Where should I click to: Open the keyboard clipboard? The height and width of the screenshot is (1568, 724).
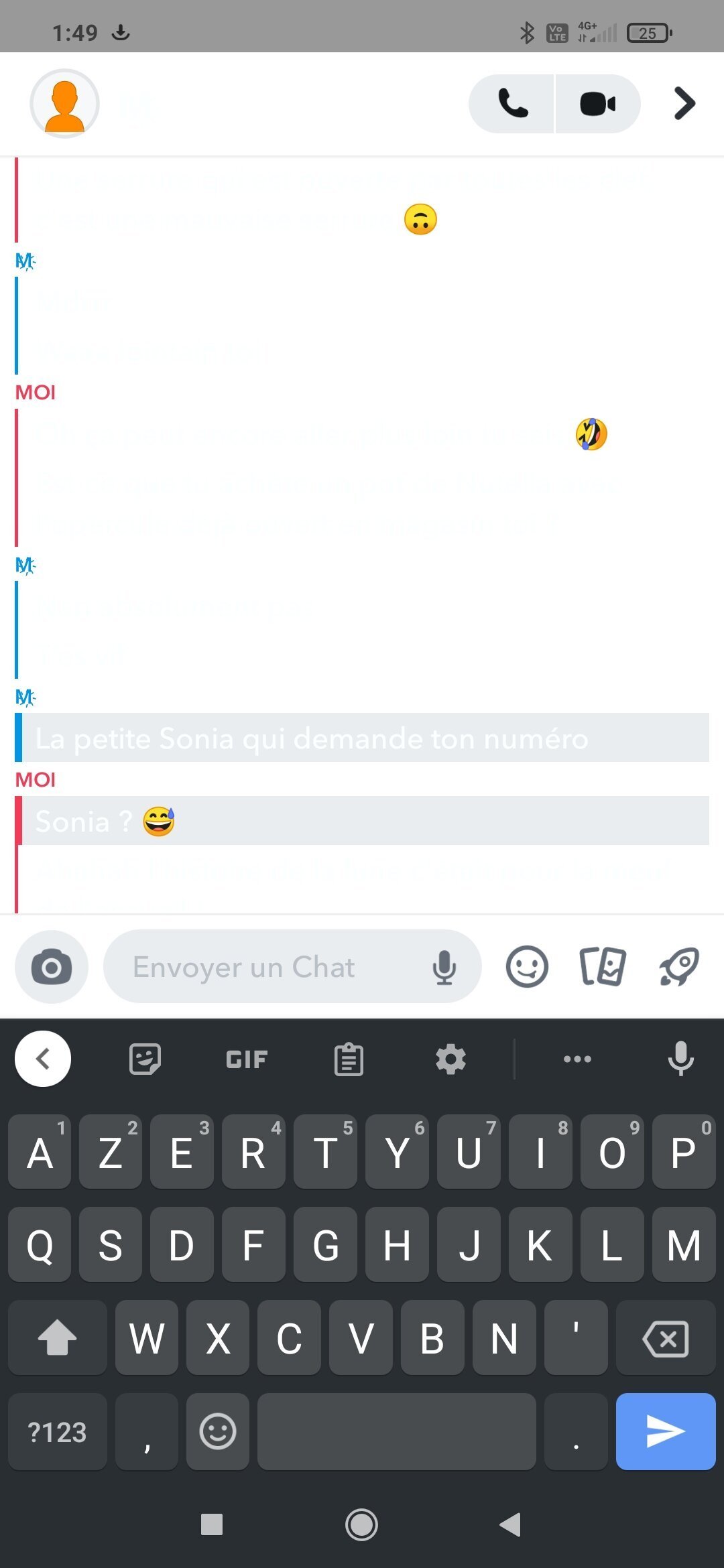(349, 1059)
